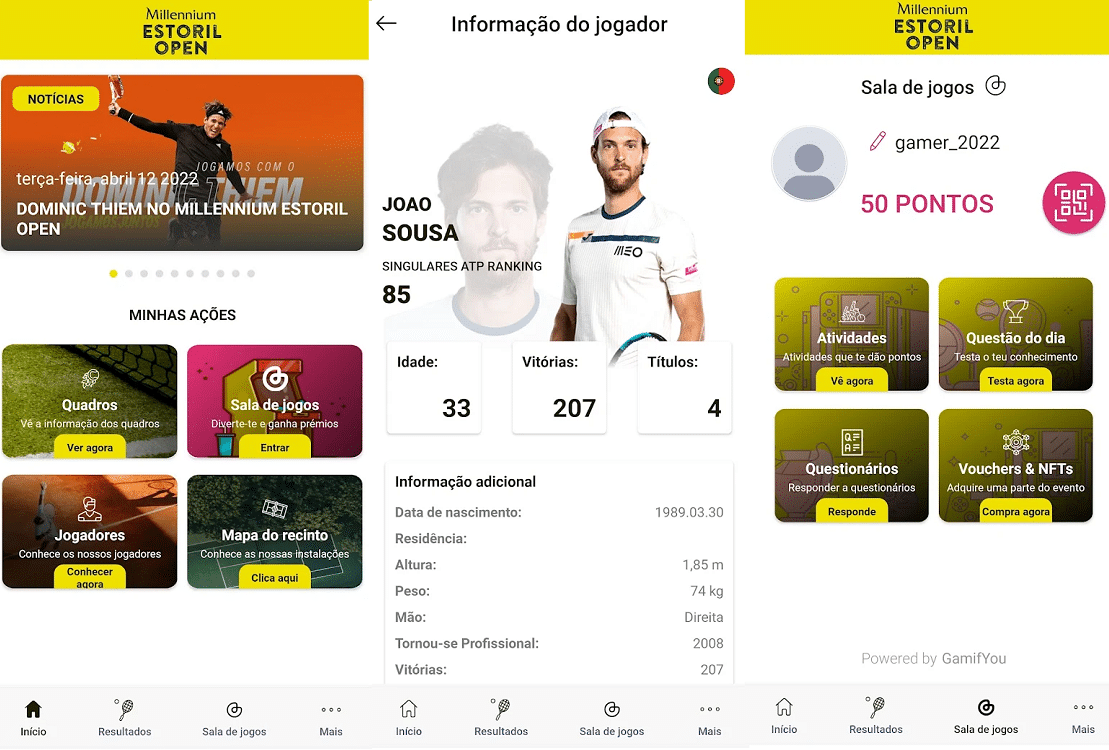This screenshot has width=1109, height=750.
Task: Tap 'Responde' on the Questionários card
Action: [852, 511]
